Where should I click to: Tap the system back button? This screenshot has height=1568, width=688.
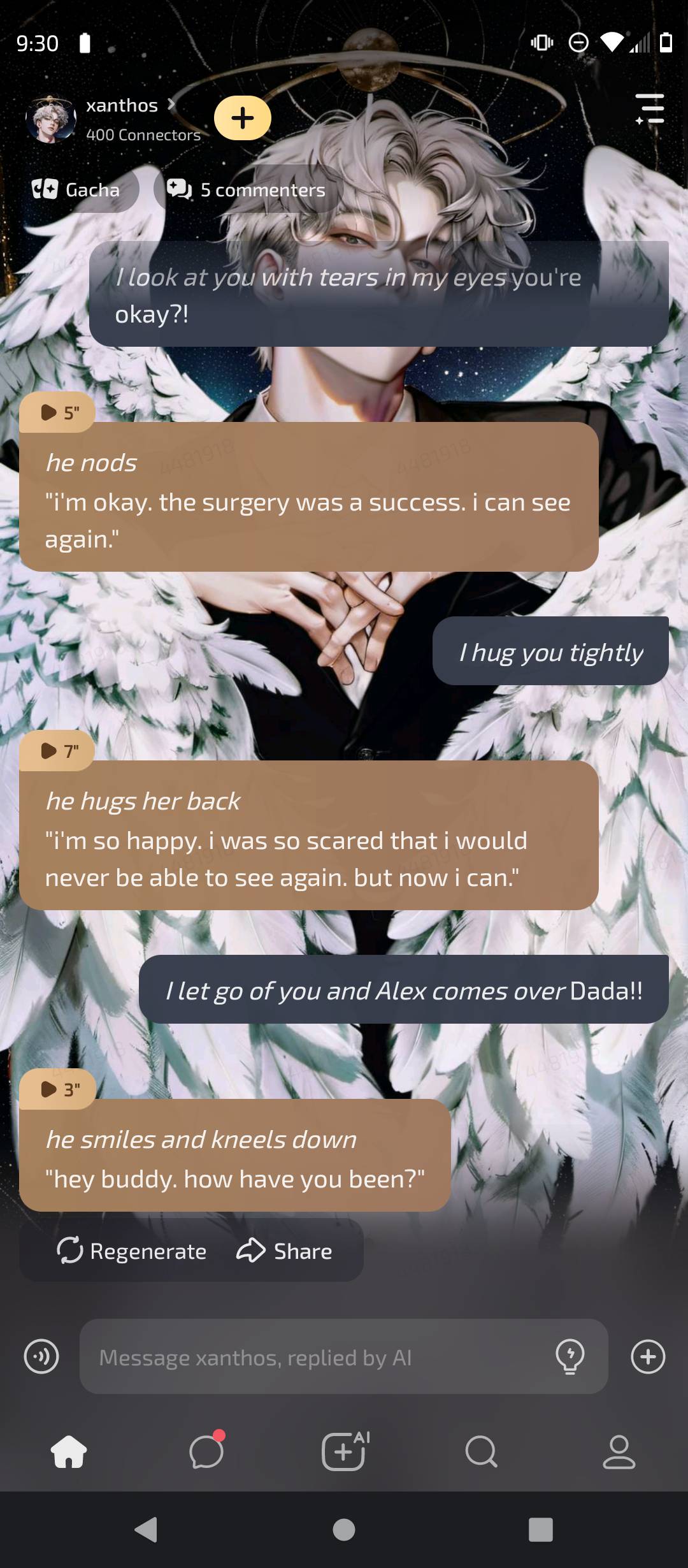pyautogui.click(x=147, y=1529)
